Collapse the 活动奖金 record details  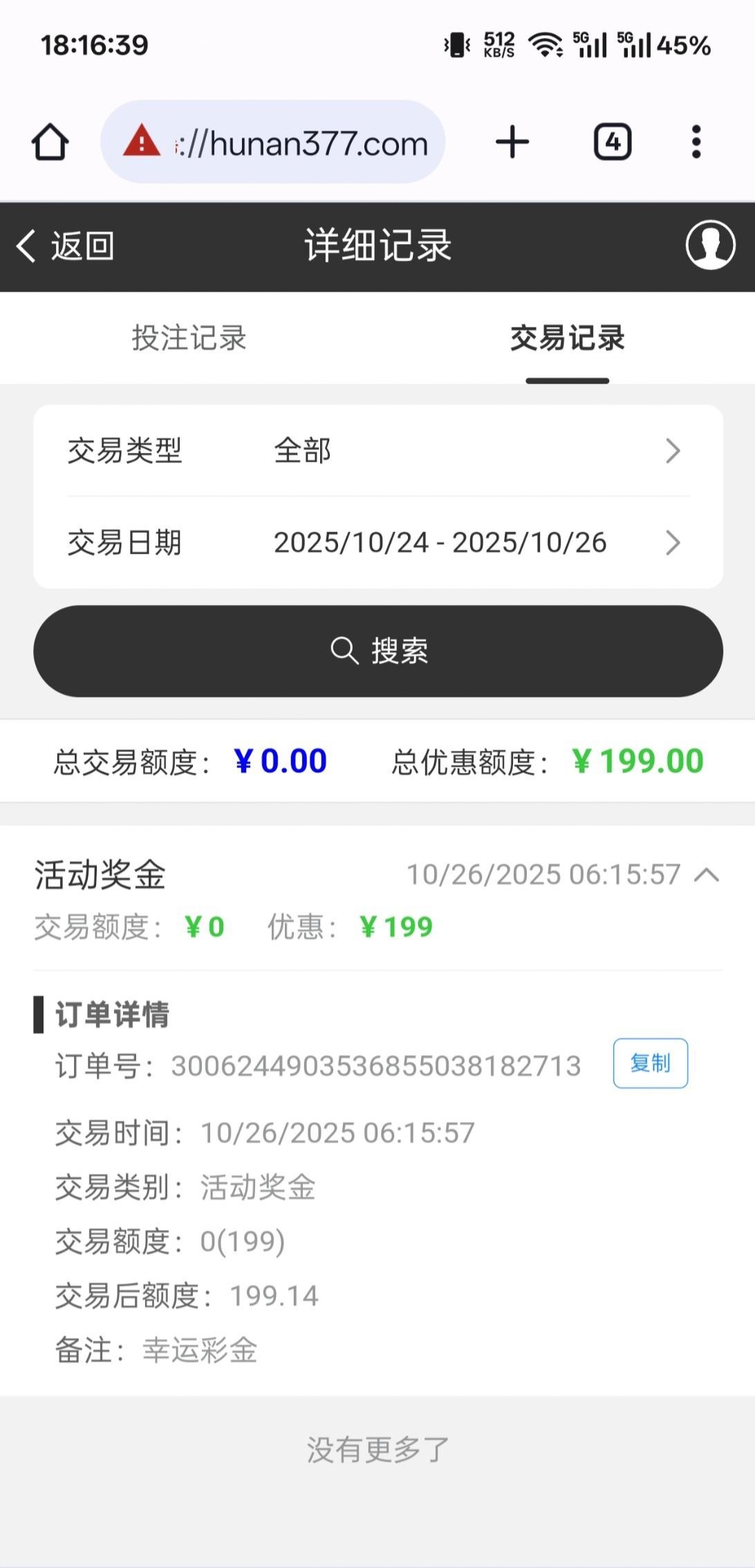(x=707, y=875)
